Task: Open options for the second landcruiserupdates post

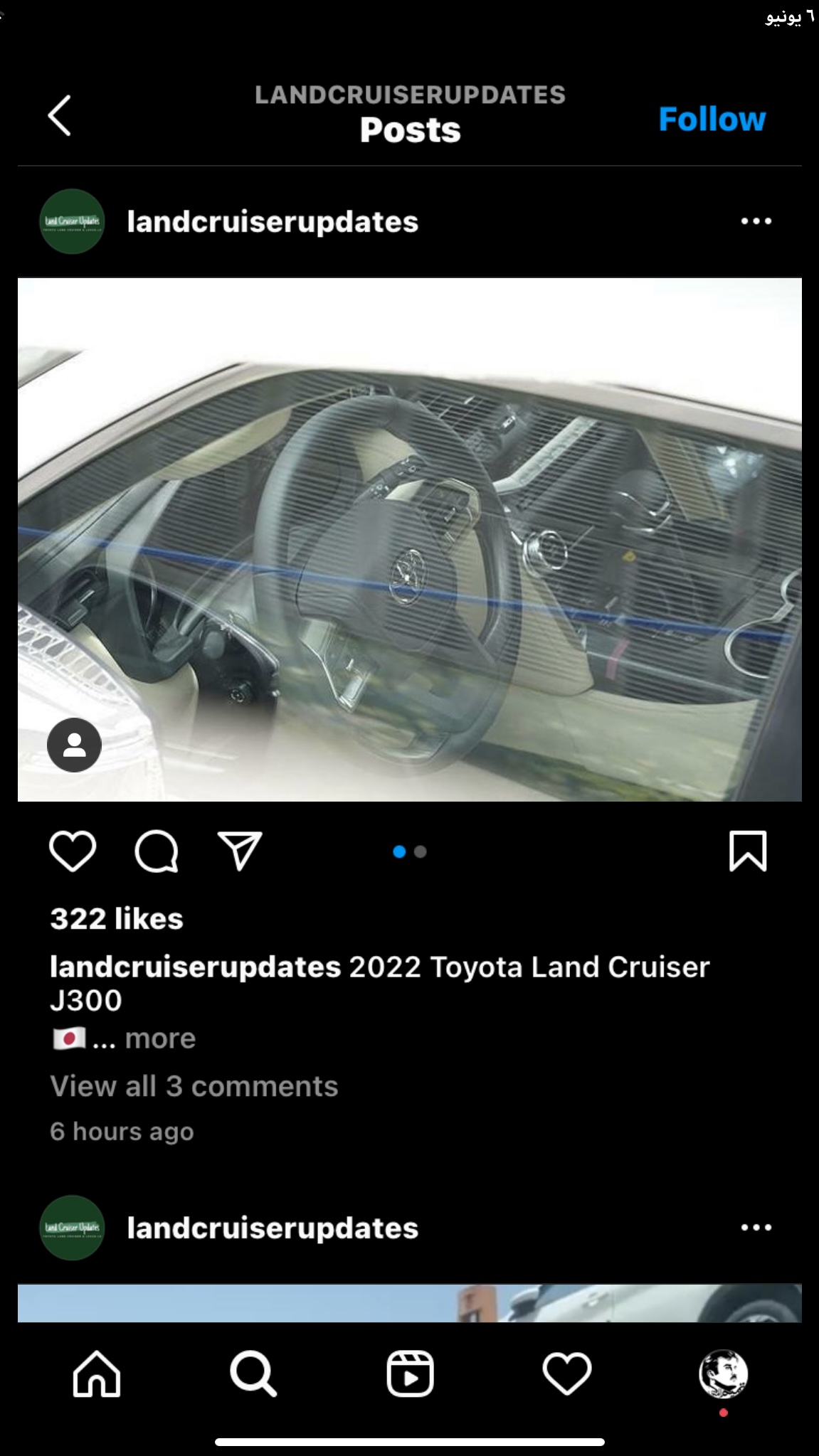Action: pos(756,1227)
